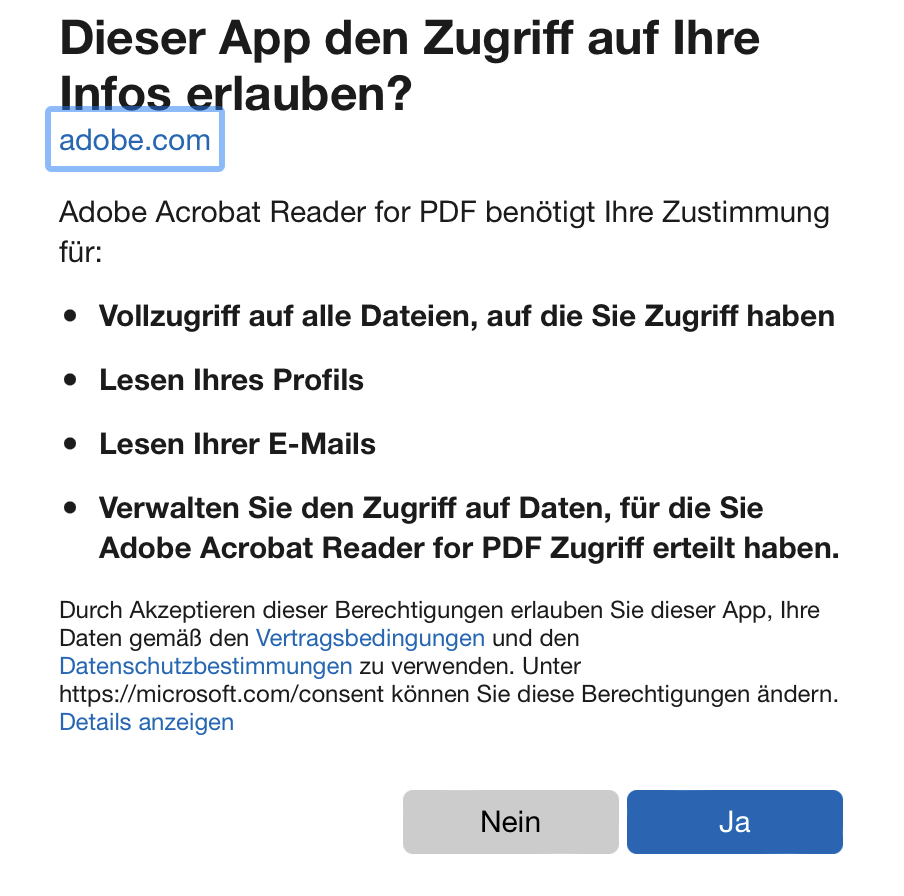This screenshot has width=904, height=896.
Task: Tap Details anzeigen
Action: [147, 722]
